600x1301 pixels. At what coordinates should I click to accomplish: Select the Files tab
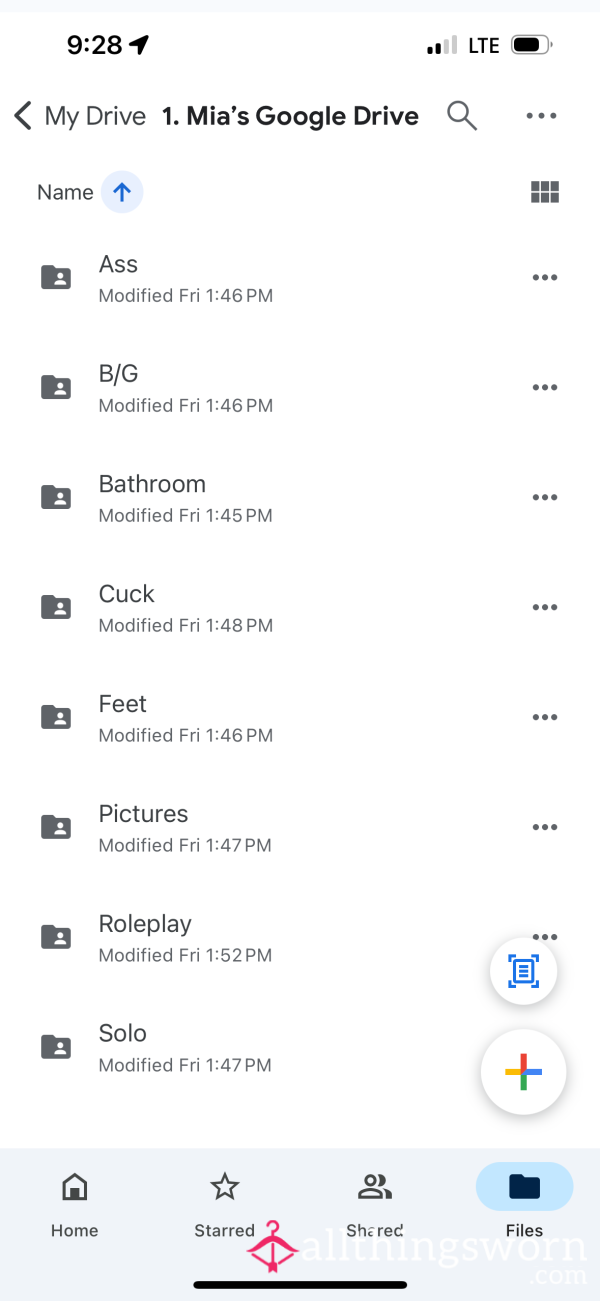click(524, 1203)
